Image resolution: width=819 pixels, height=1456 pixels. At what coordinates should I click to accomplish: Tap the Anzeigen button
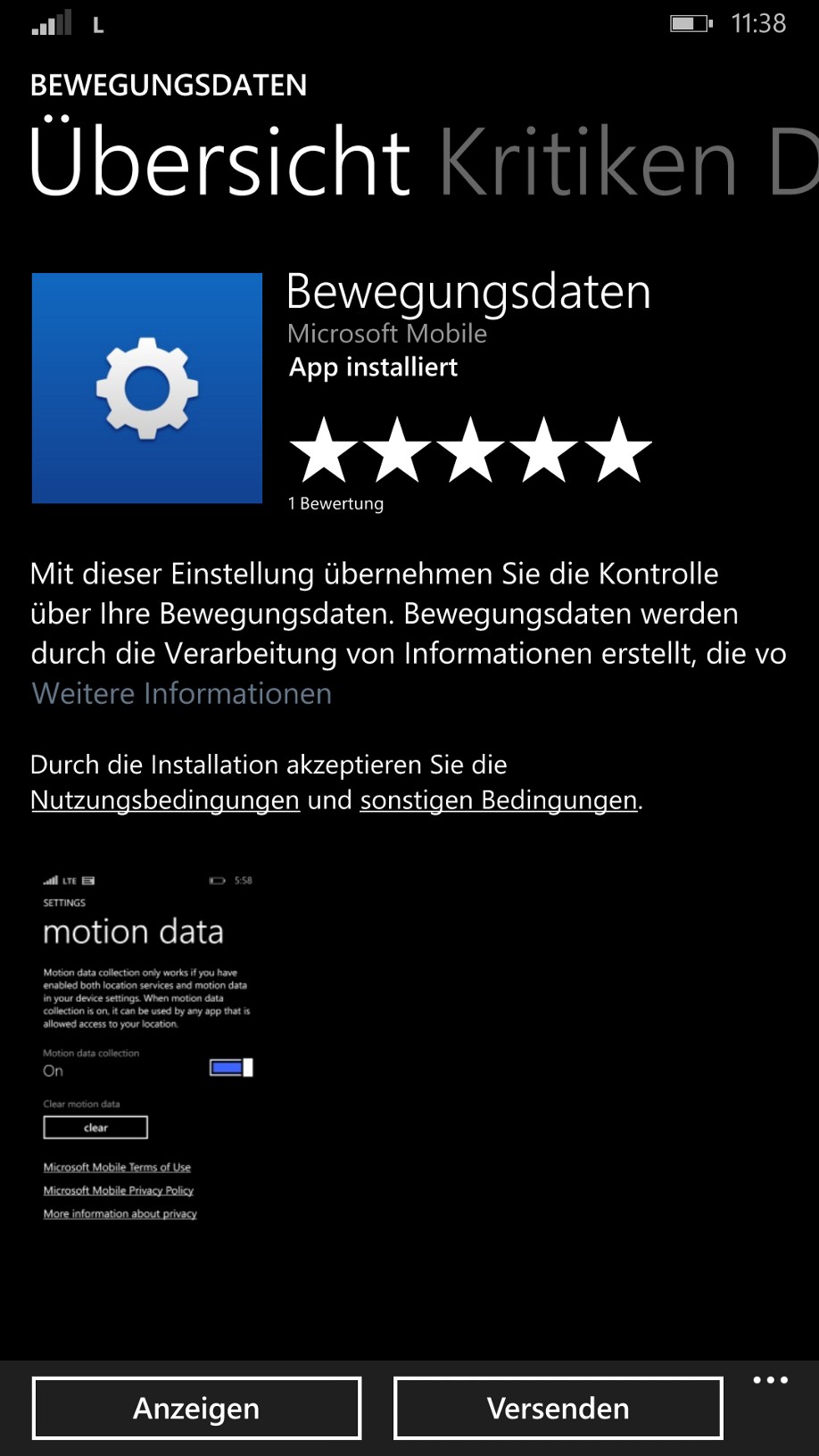point(196,1408)
